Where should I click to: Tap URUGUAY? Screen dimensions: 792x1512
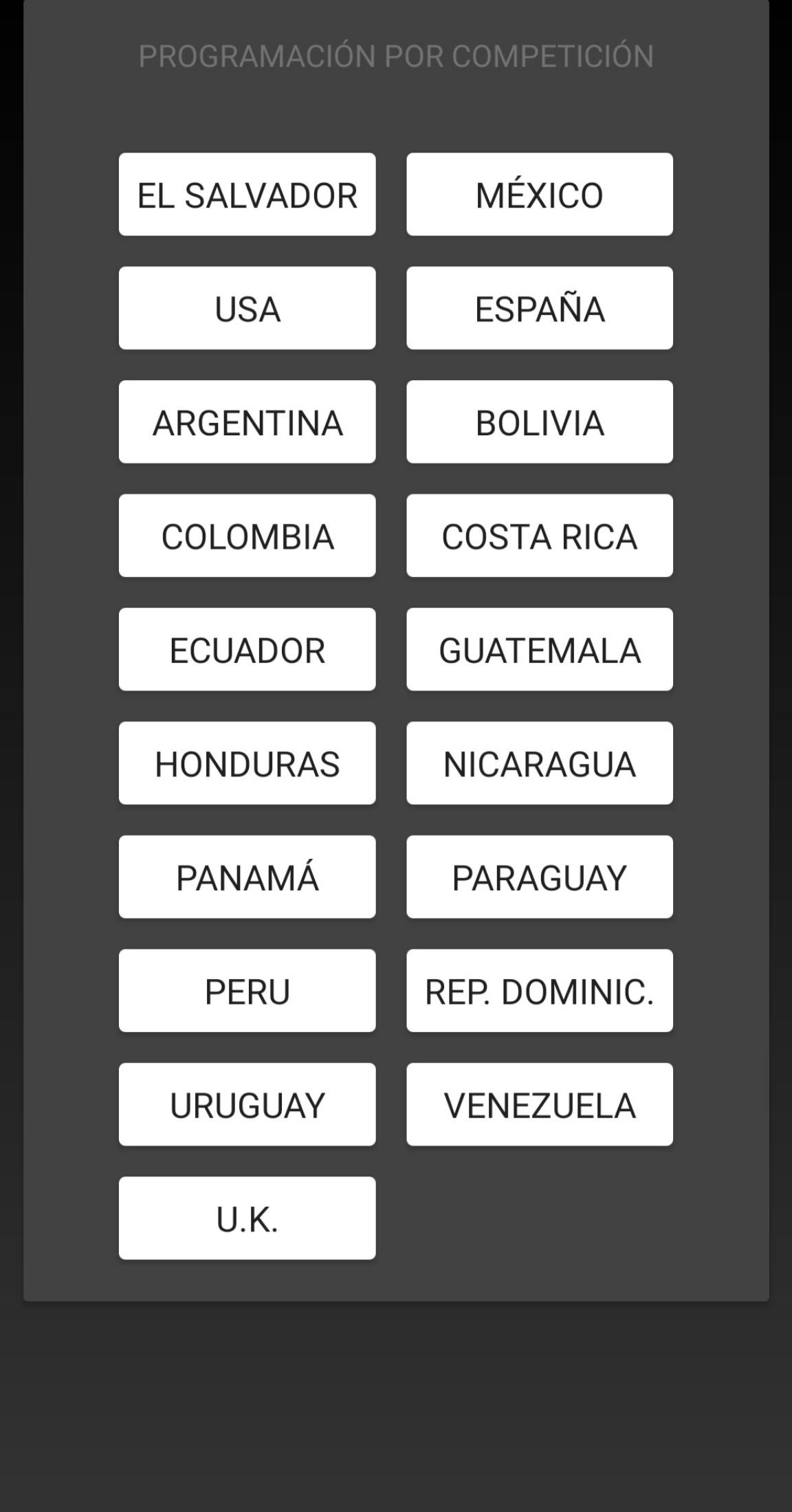pos(247,1105)
